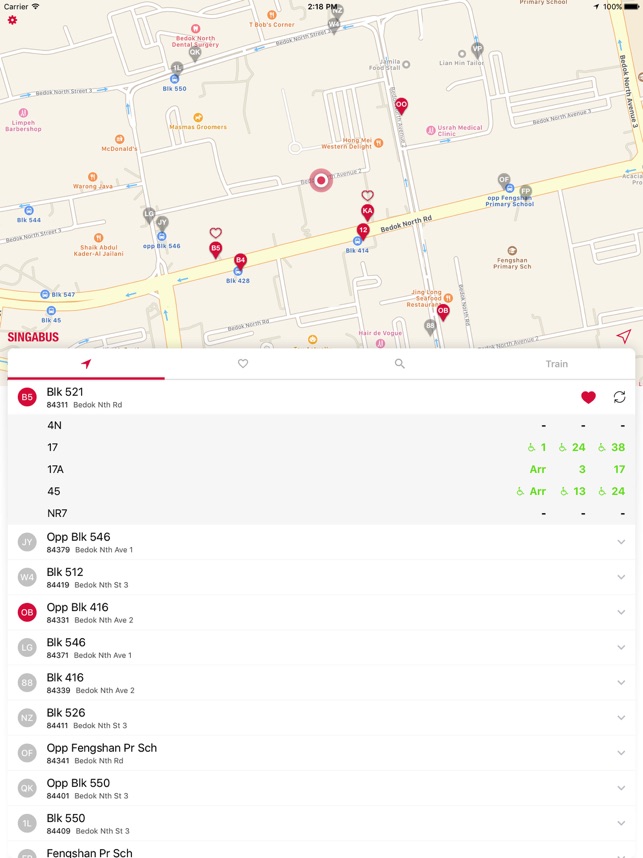The width and height of the screenshot is (643, 858).
Task: Switch to the Train tab
Action: point(556,364)
